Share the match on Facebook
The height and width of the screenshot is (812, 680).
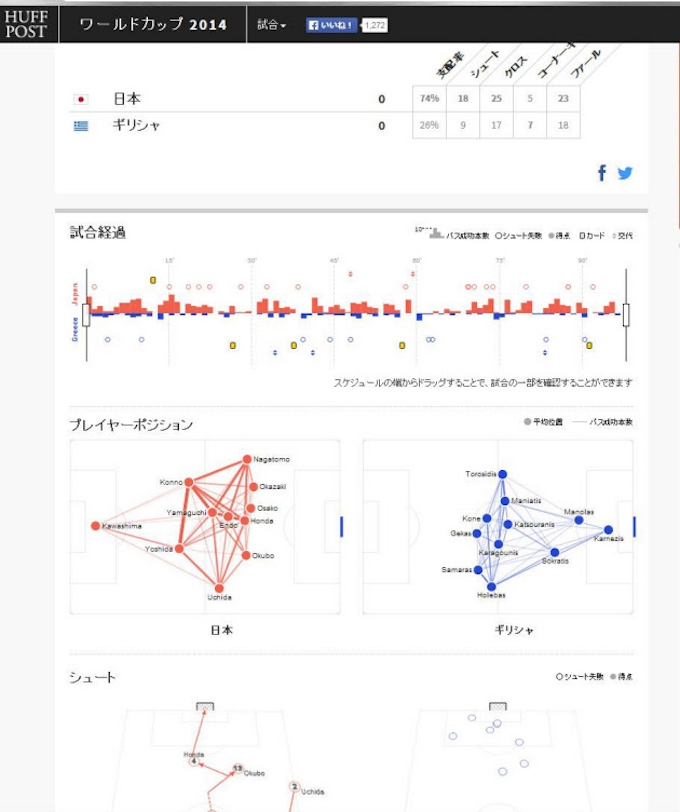pos(602,173)
